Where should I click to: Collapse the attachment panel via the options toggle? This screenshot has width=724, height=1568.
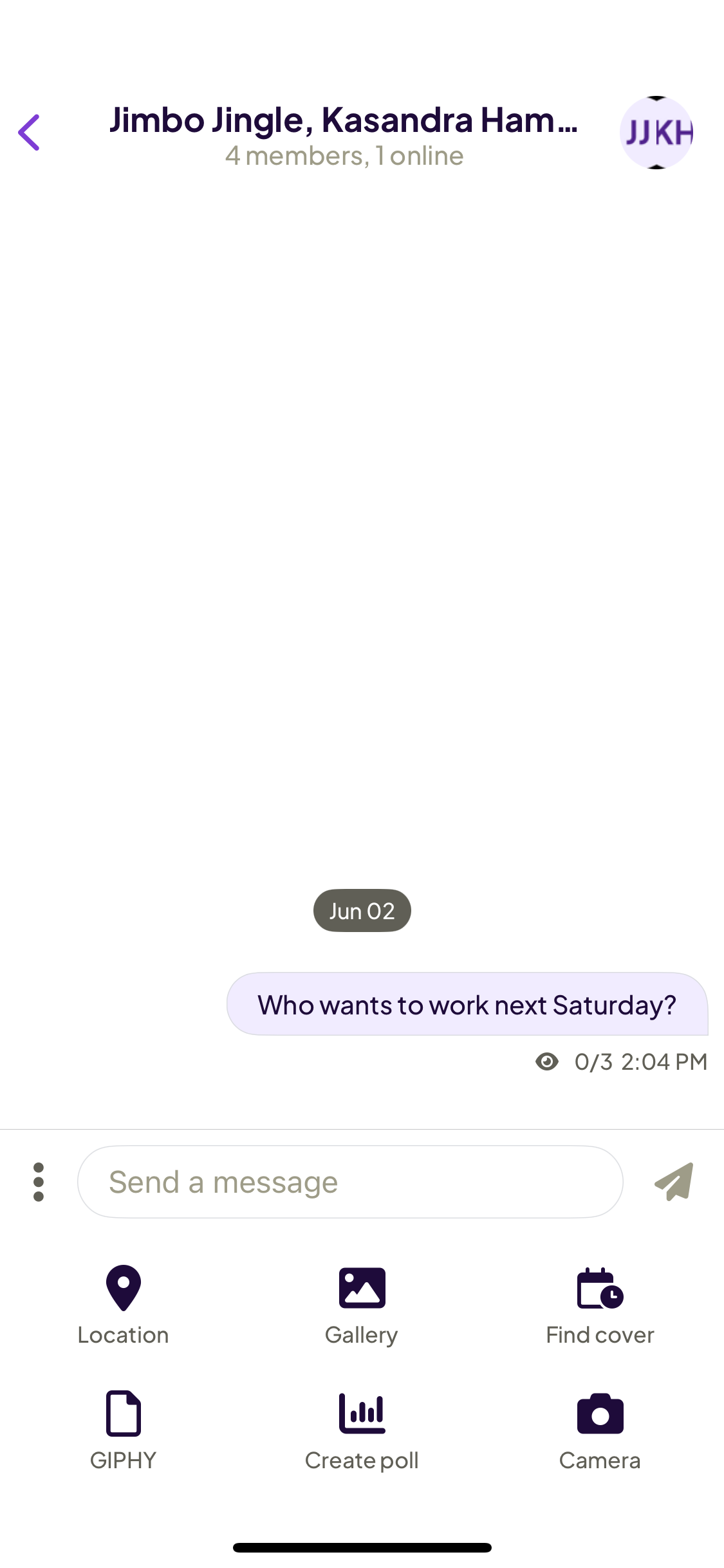[39, 1181]
